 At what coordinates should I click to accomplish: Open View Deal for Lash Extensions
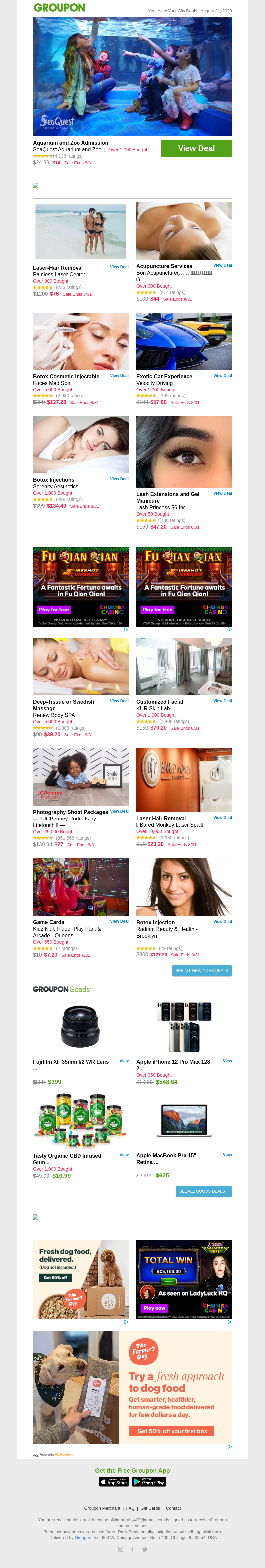[222, 493]
